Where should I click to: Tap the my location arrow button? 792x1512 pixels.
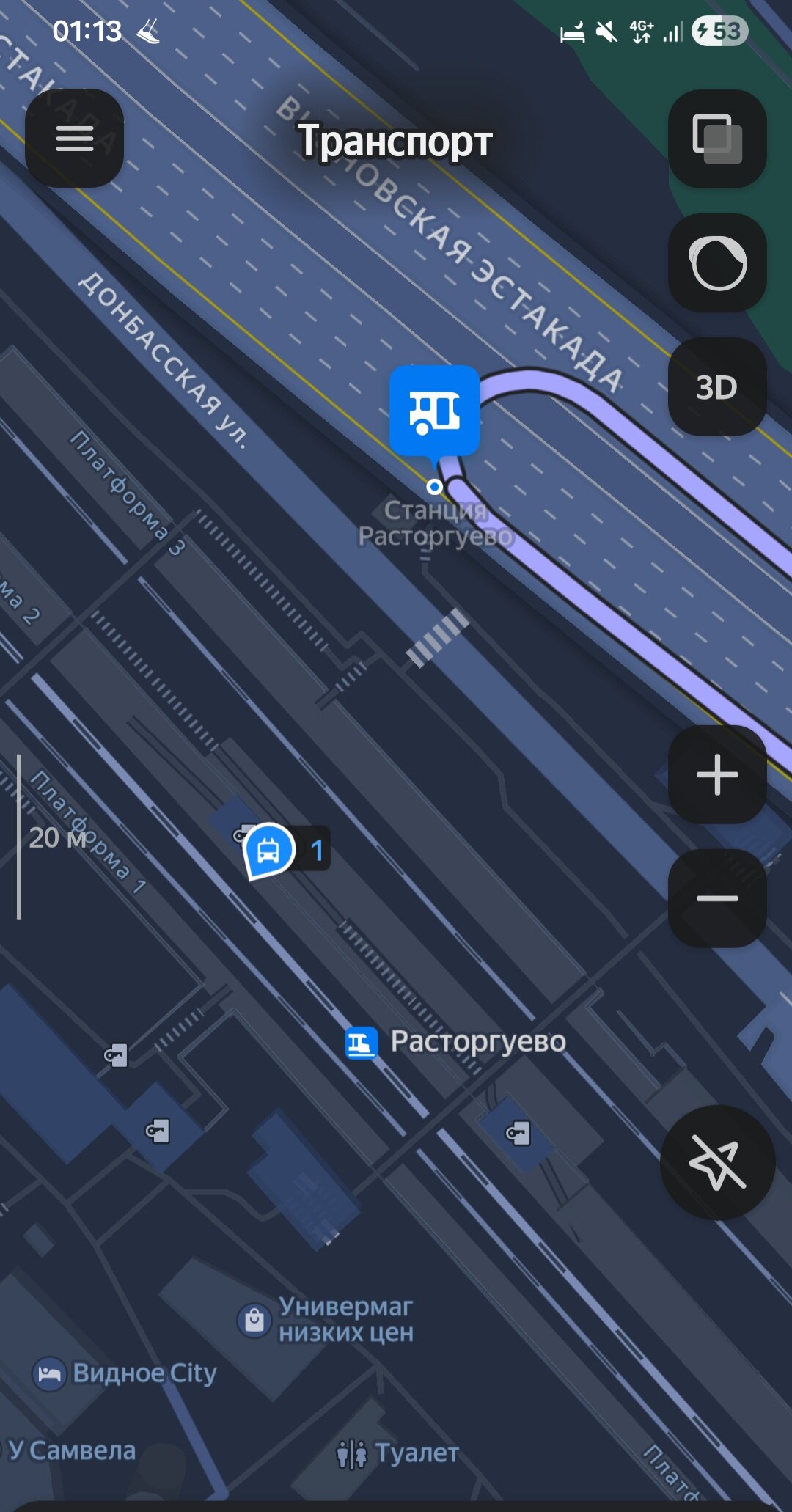(717, 1162)
